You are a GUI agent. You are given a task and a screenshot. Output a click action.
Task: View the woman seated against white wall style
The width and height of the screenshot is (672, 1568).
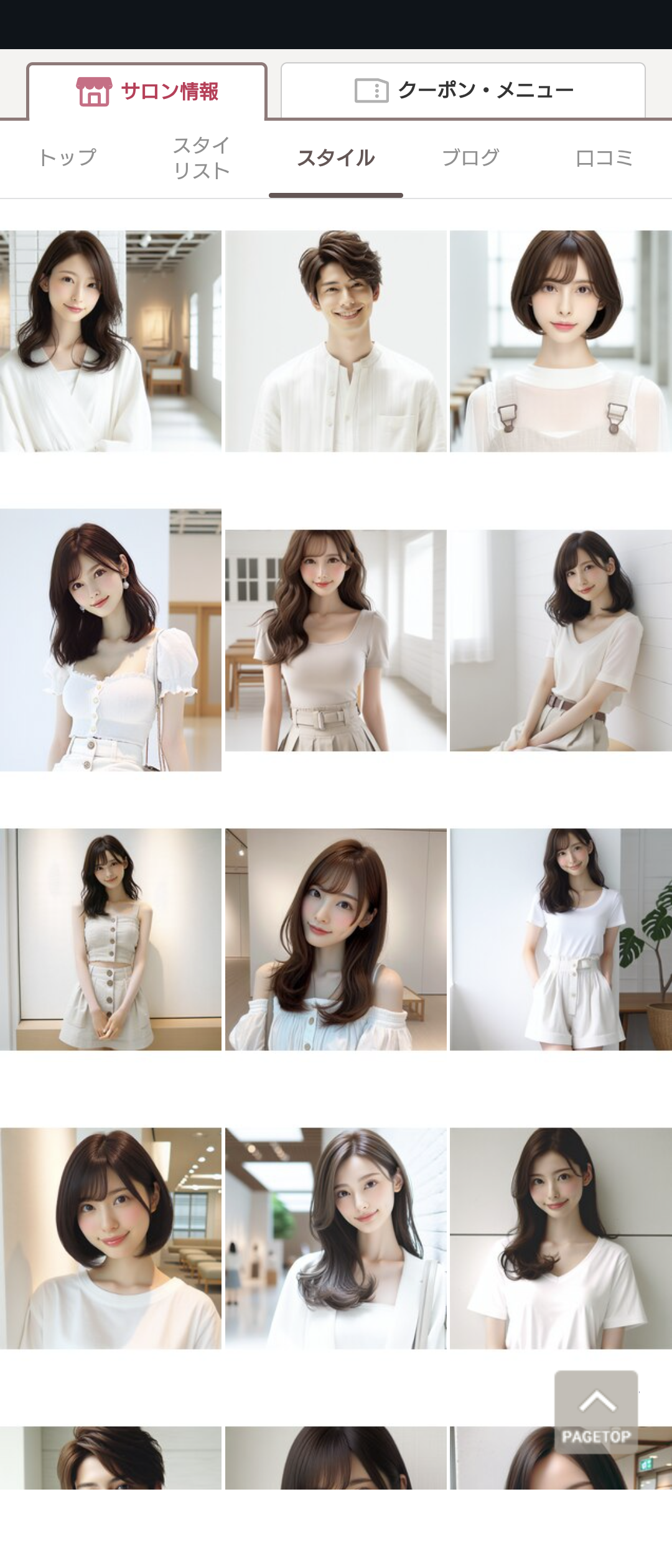point(561,640)
